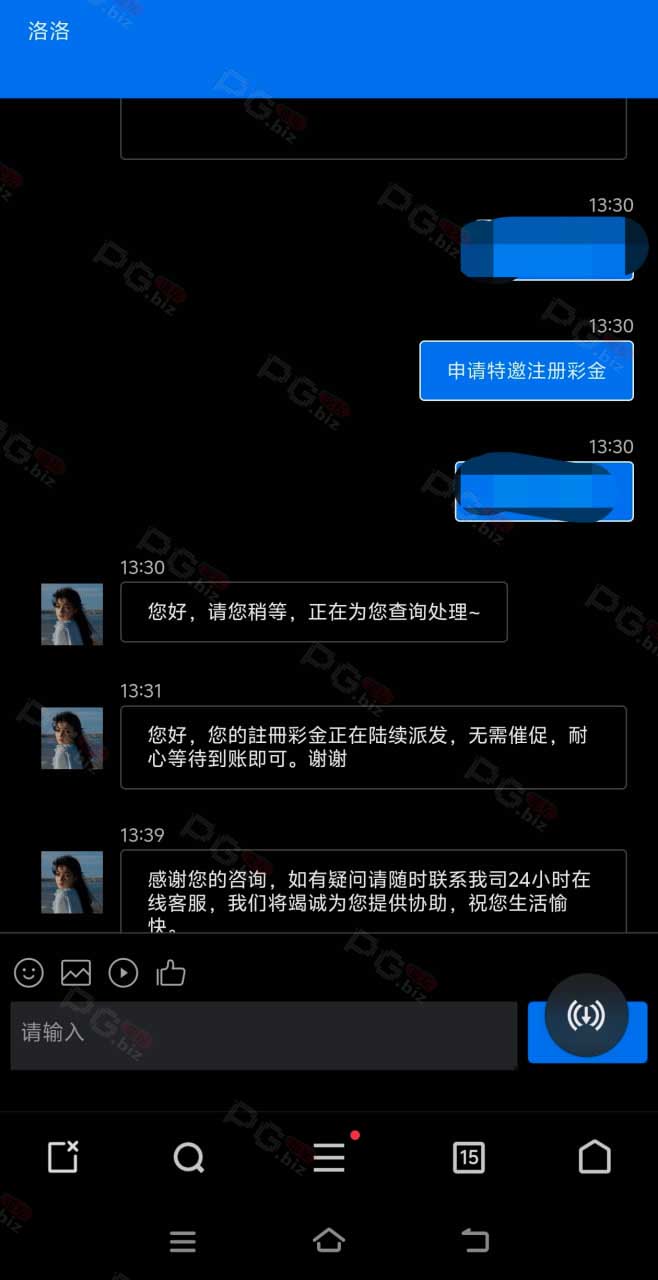Viewport: 658px width, 1280px height.
Task: Tap the new tab close icon
Action: (63, 1157)
